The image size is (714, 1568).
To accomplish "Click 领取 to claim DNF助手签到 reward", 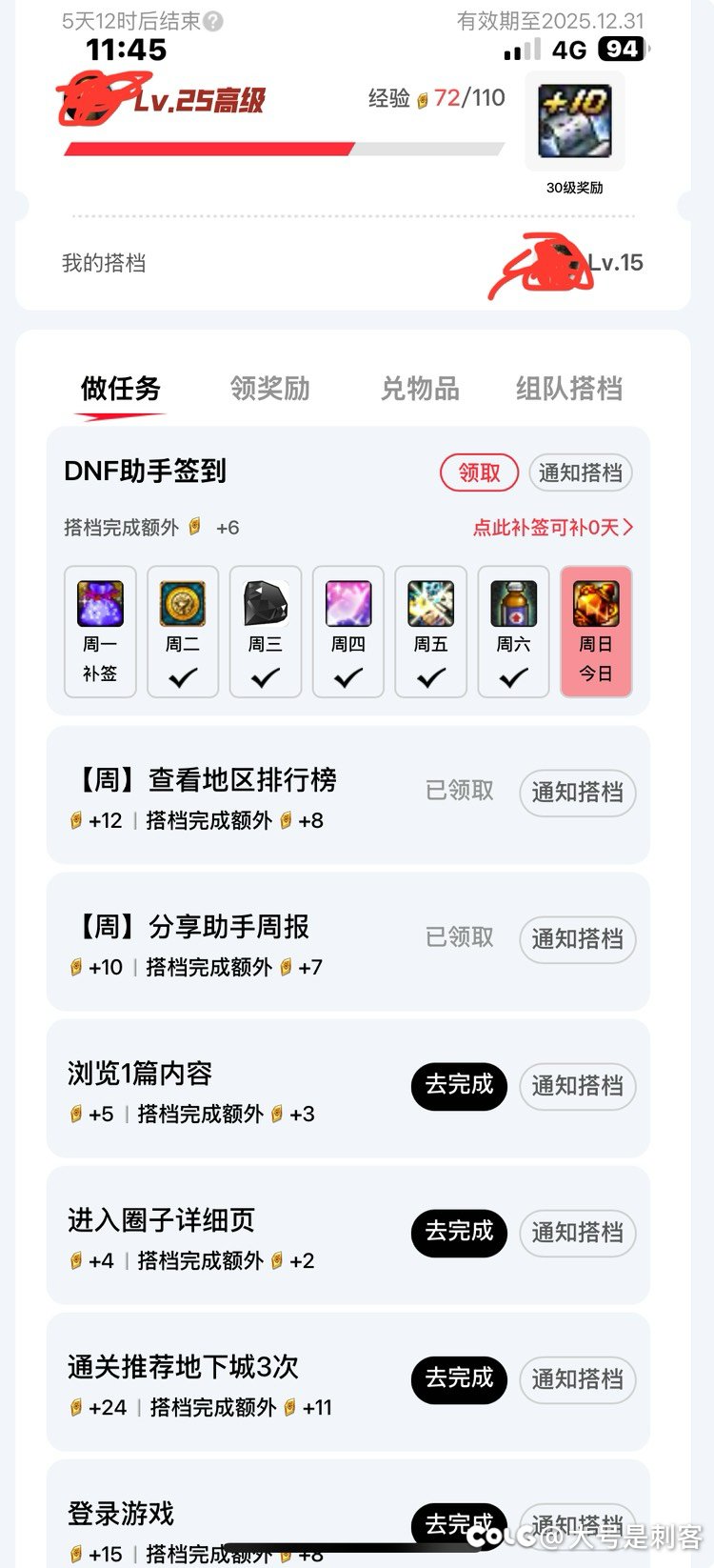I will coord(478,472).
